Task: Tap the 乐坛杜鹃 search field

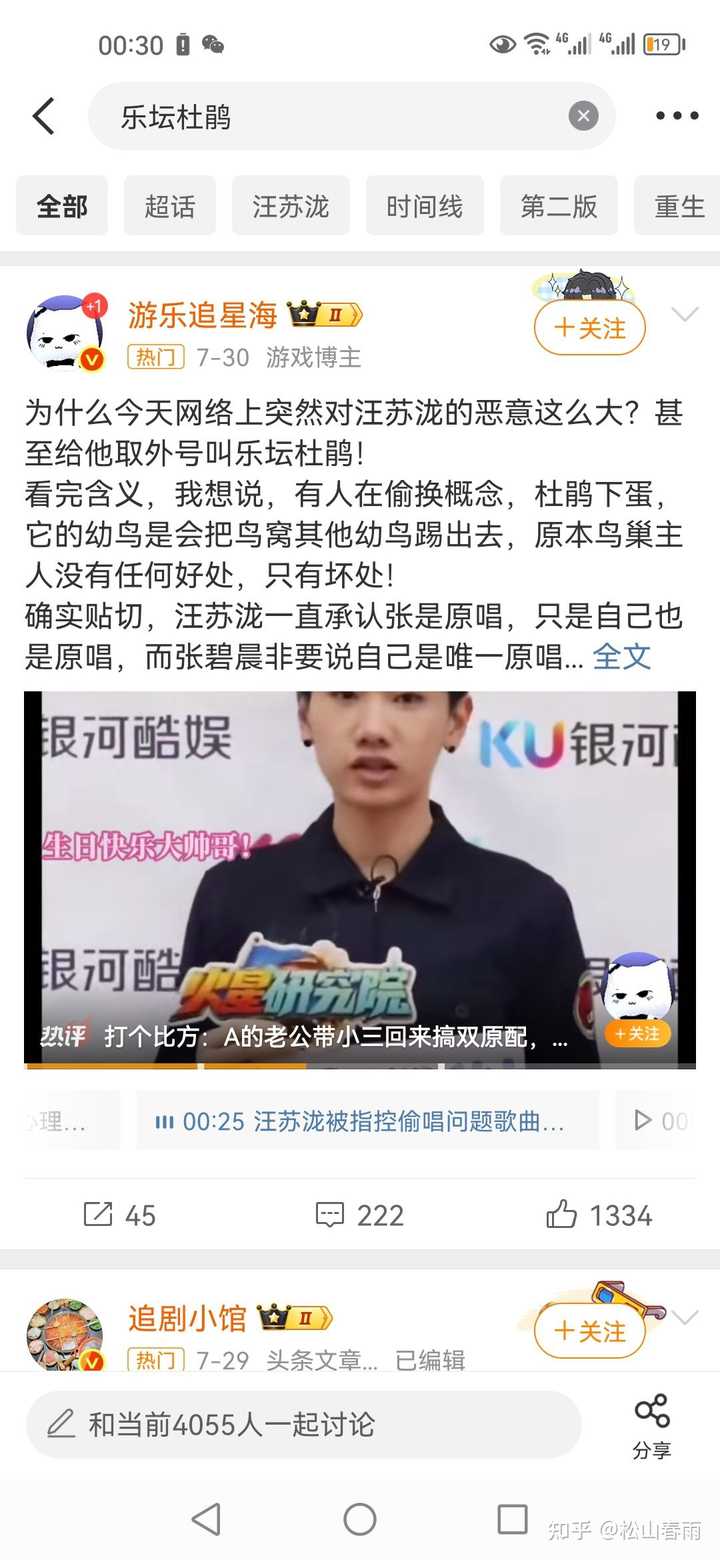Action: click(351, 116)
